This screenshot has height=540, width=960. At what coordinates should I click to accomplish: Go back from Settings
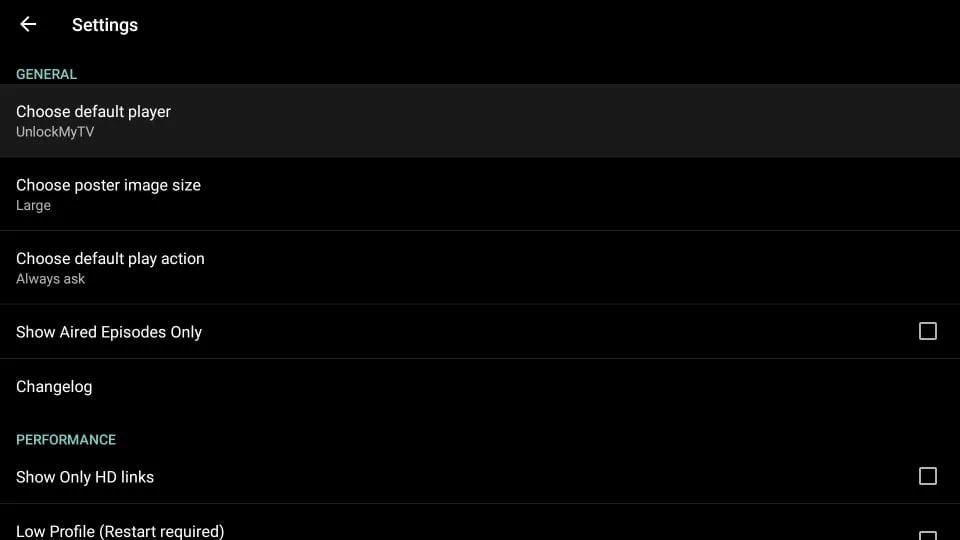(x=28, y=25)
